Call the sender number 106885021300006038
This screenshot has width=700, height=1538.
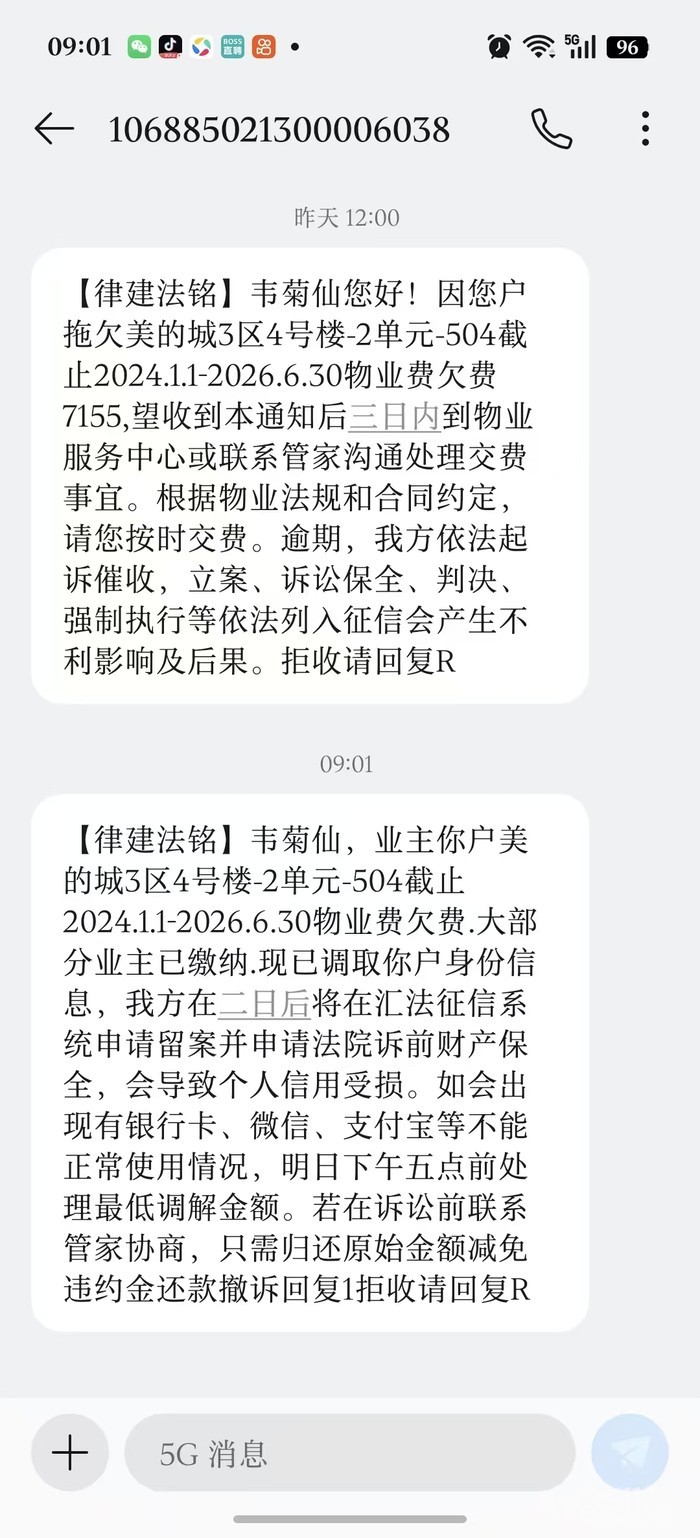coord(551,129)
